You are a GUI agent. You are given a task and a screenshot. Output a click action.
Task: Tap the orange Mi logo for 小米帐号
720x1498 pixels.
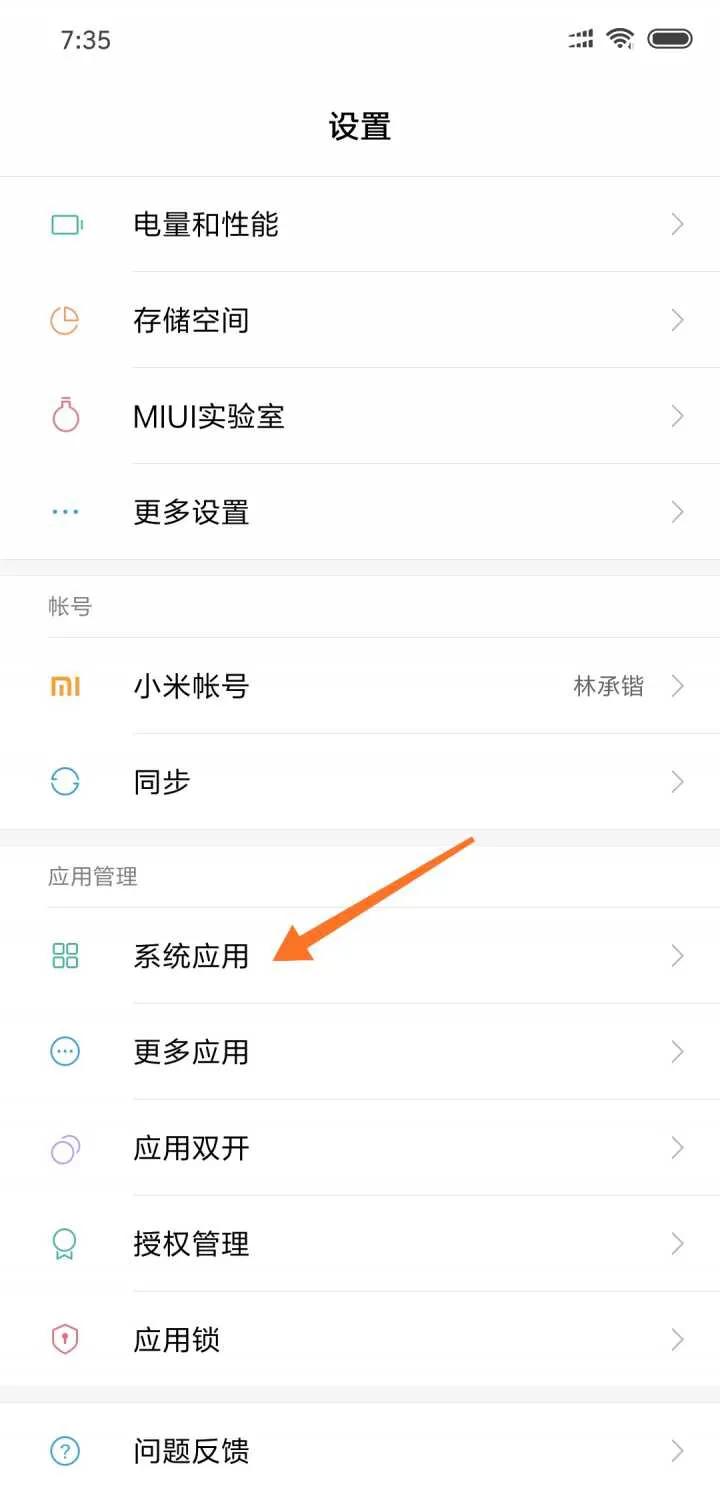point(64,686)
